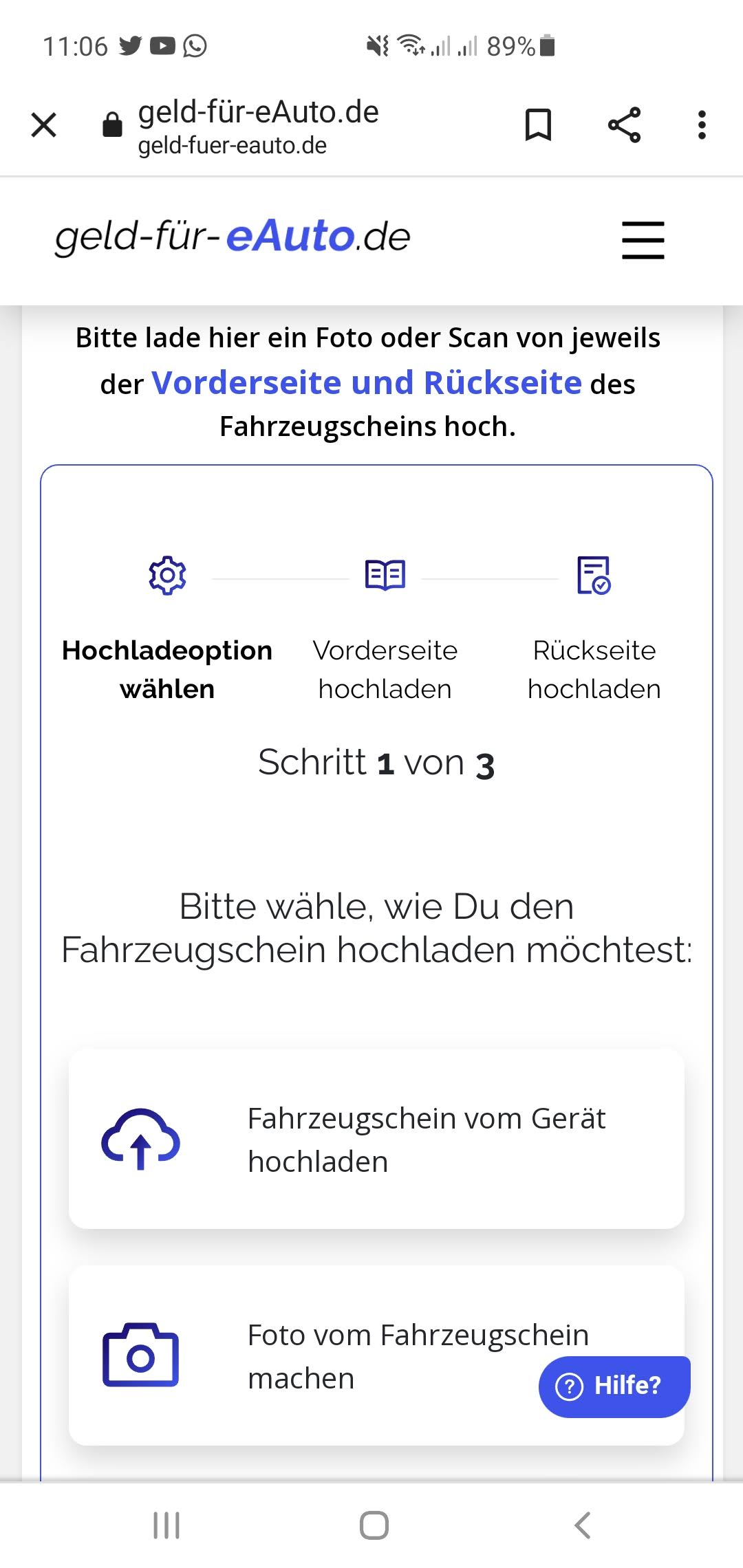
Task: Share the page via share icon
Action: [x=624, y=125]
